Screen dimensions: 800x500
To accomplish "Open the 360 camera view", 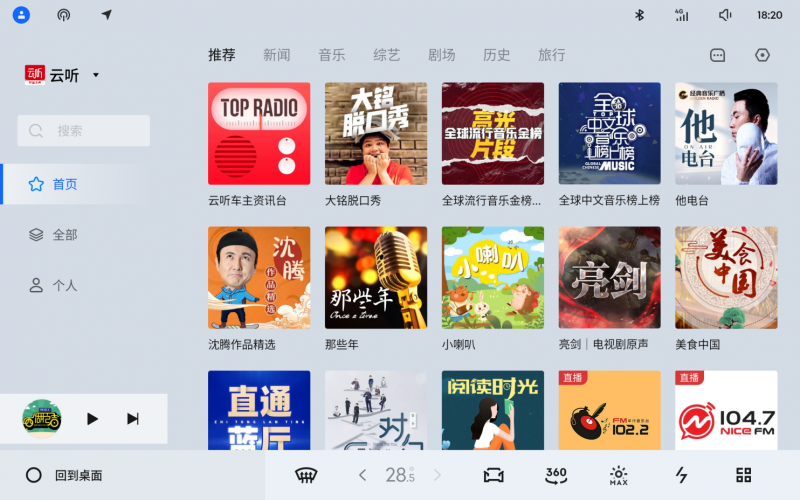I will click(x=556, y=475).
